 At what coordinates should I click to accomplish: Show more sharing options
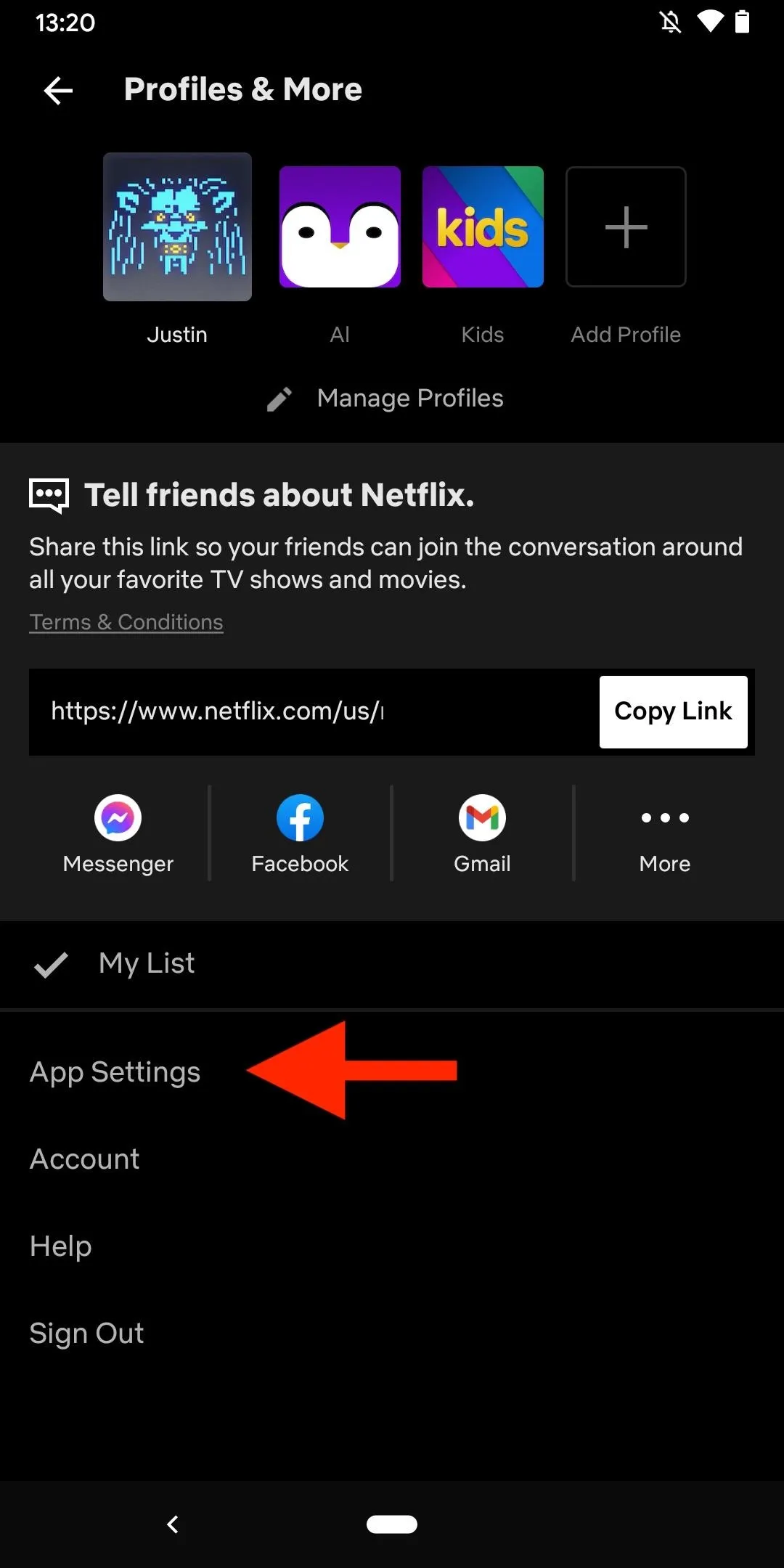coord(665,834)
